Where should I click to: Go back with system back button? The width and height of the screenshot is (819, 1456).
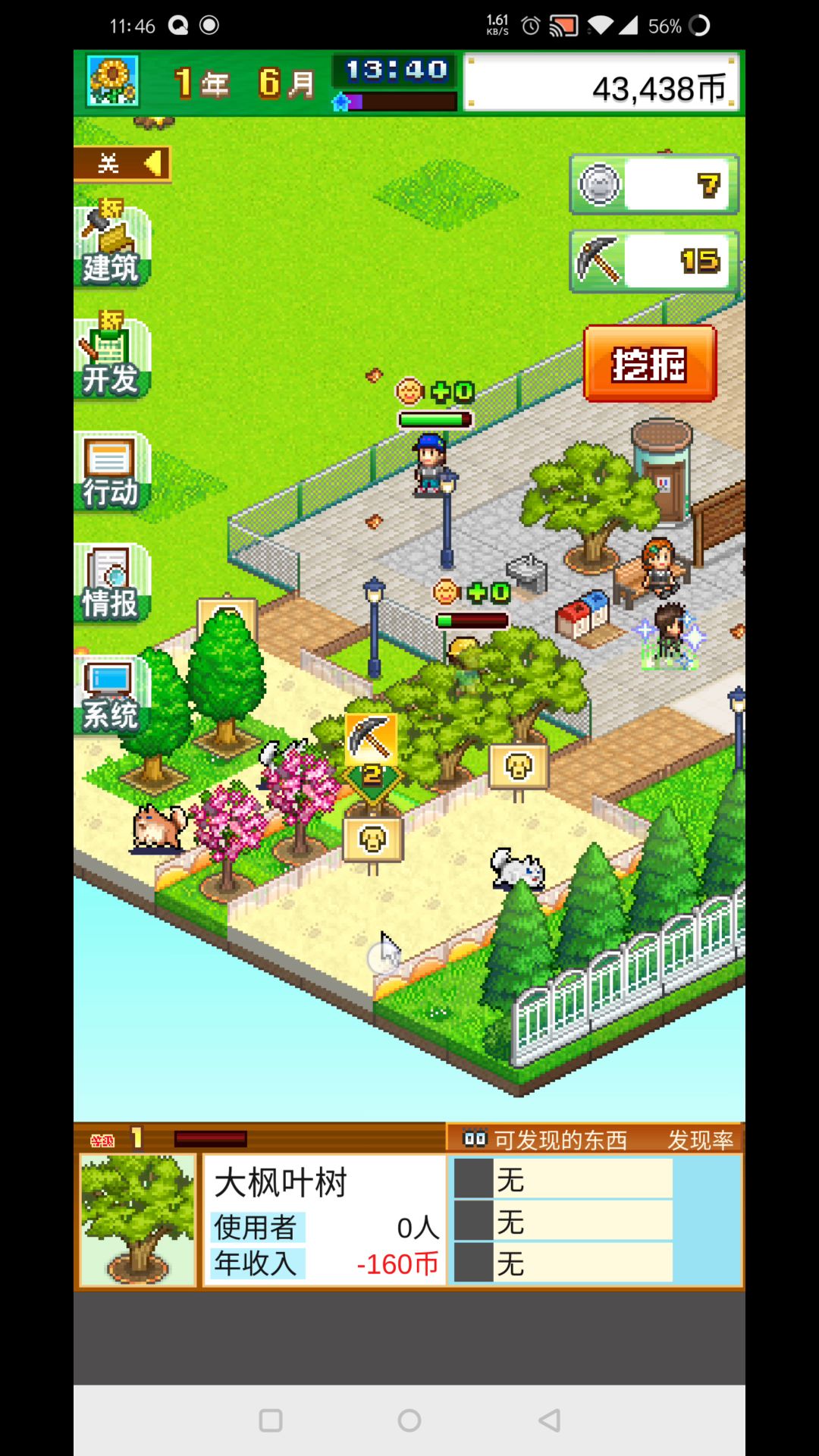549,1420
